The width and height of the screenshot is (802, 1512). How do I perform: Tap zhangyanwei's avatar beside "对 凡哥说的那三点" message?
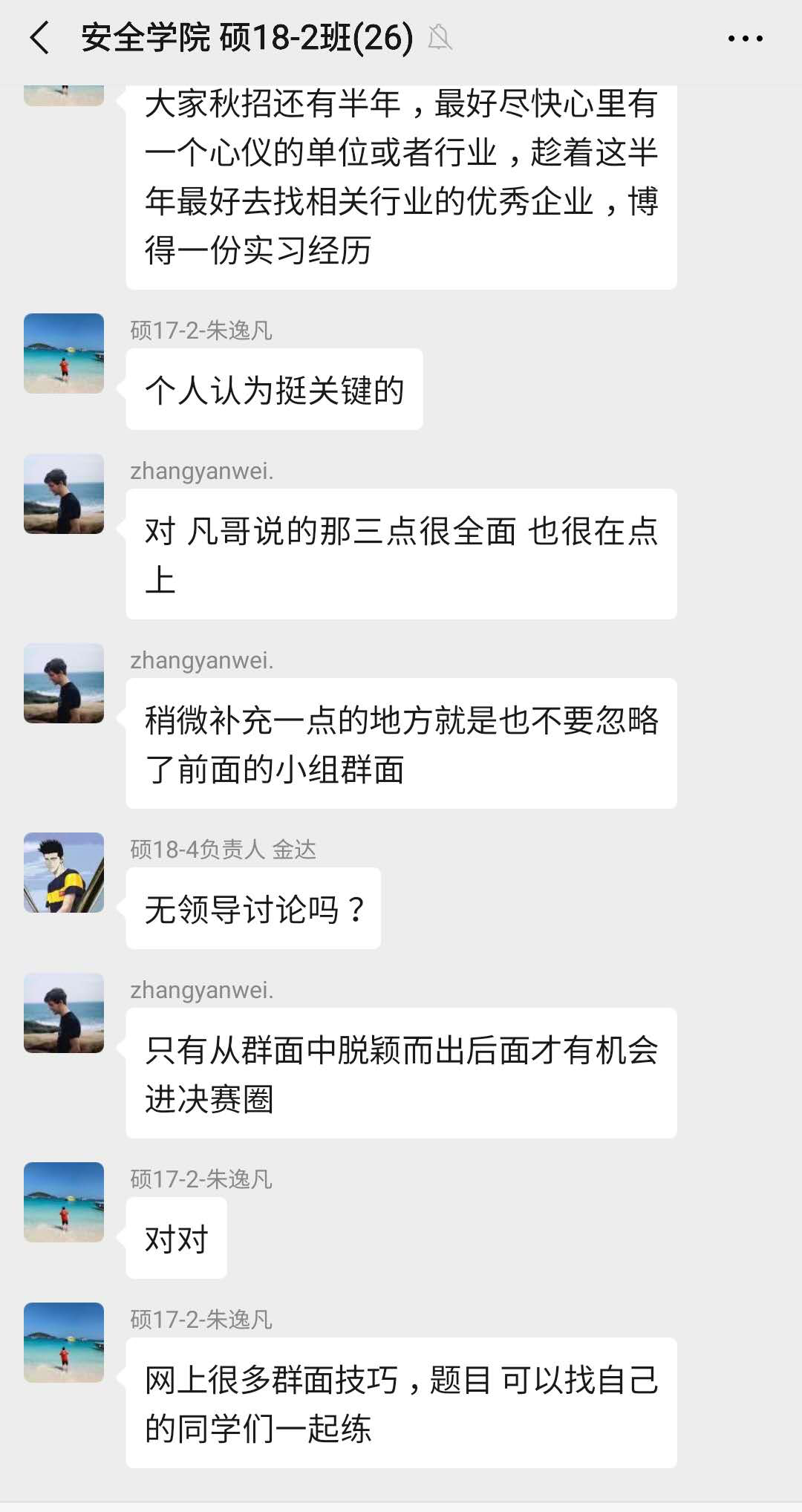coord(64,494)
